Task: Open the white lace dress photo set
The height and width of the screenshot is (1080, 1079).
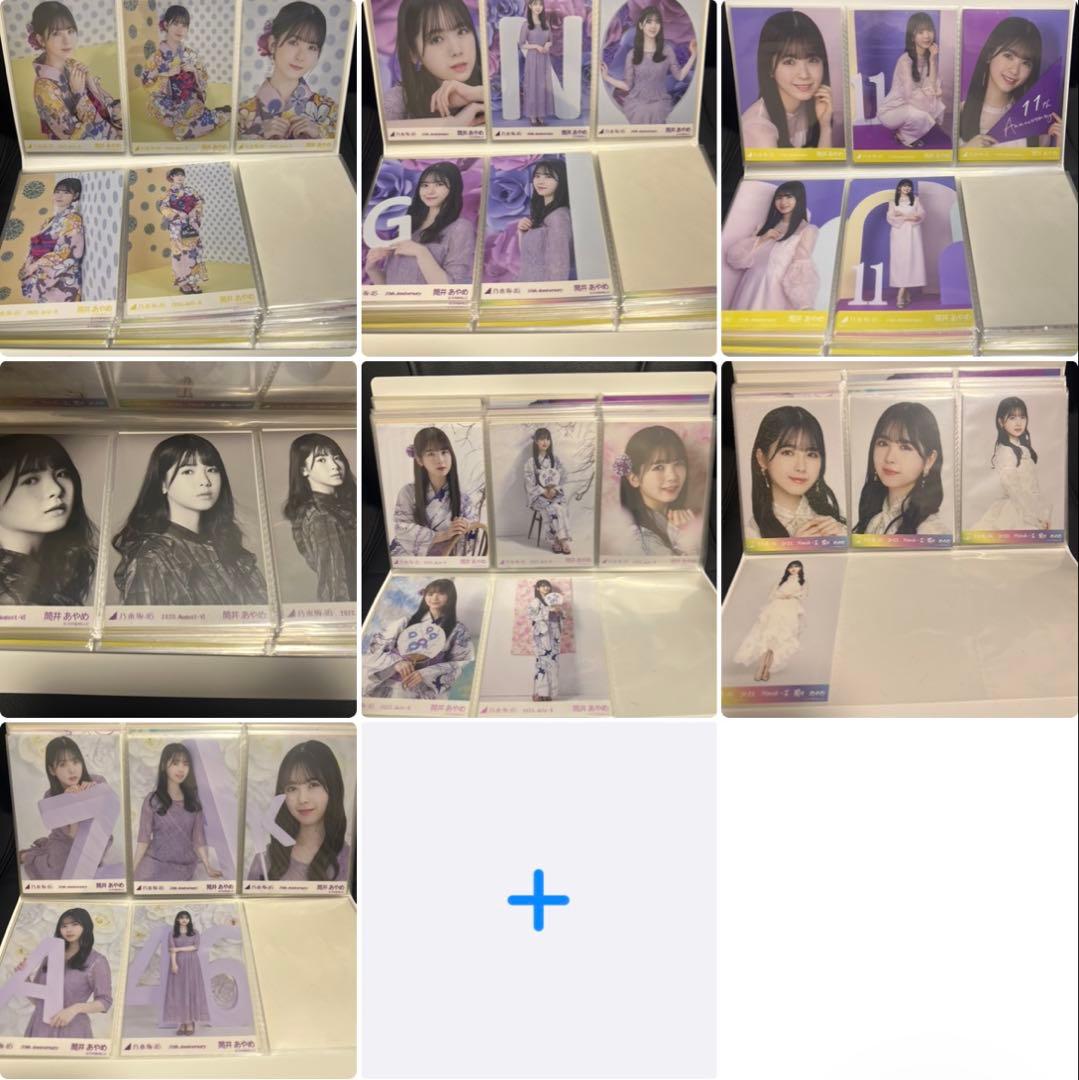Action: tap(899, 538)
